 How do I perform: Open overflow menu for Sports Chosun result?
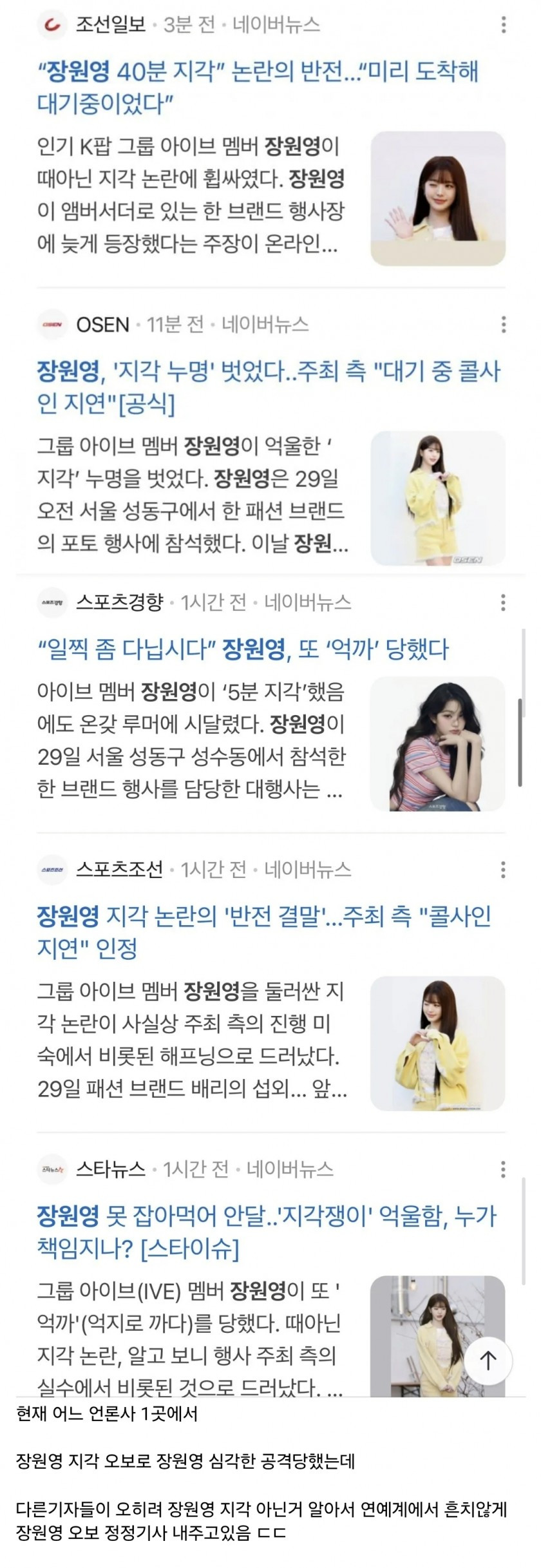[503, 870]
